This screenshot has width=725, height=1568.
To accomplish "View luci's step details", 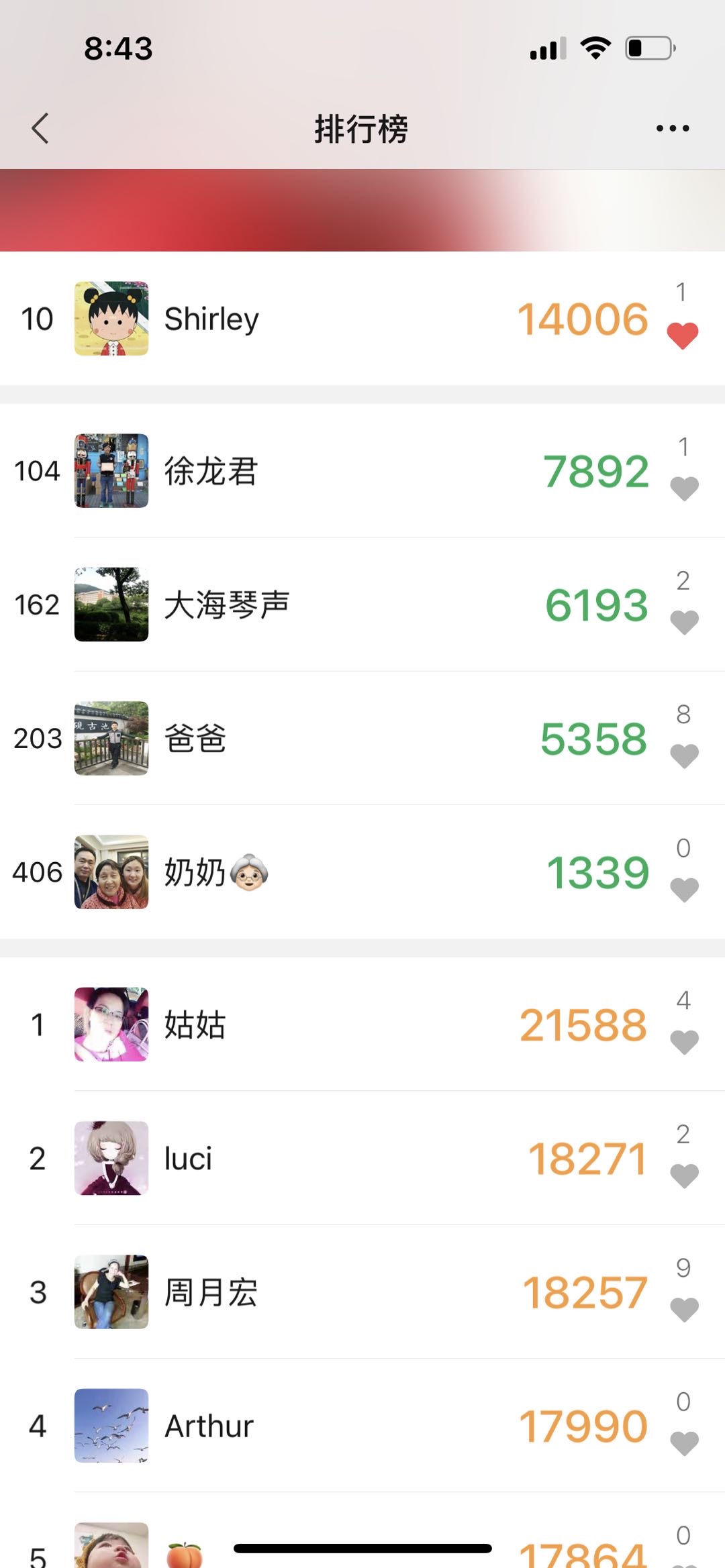I will tap(336, 1159).
